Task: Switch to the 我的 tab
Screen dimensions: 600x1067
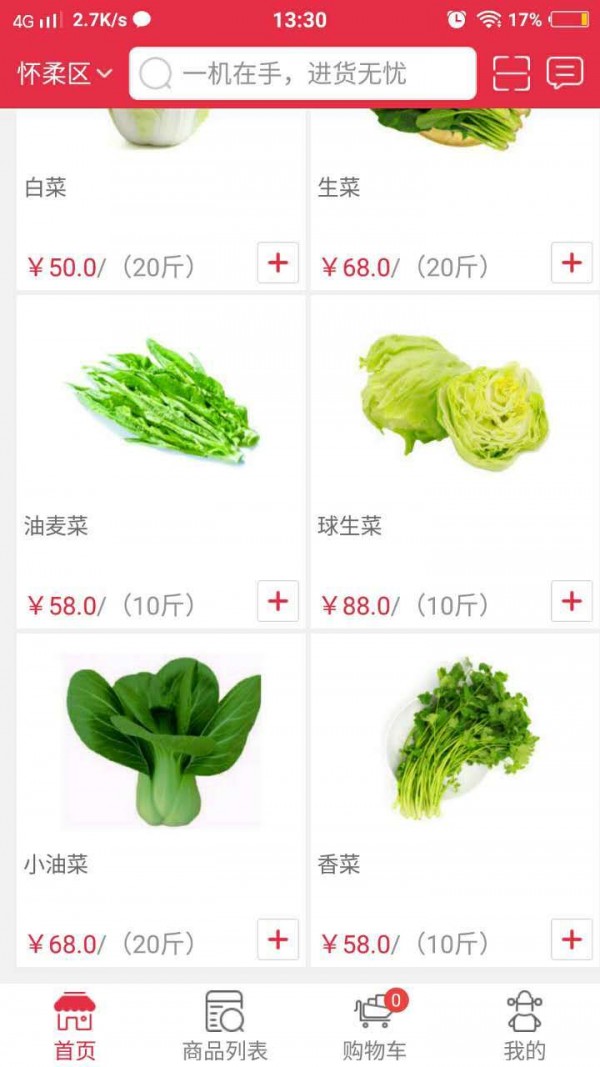Action: [x=524, y=1025]
